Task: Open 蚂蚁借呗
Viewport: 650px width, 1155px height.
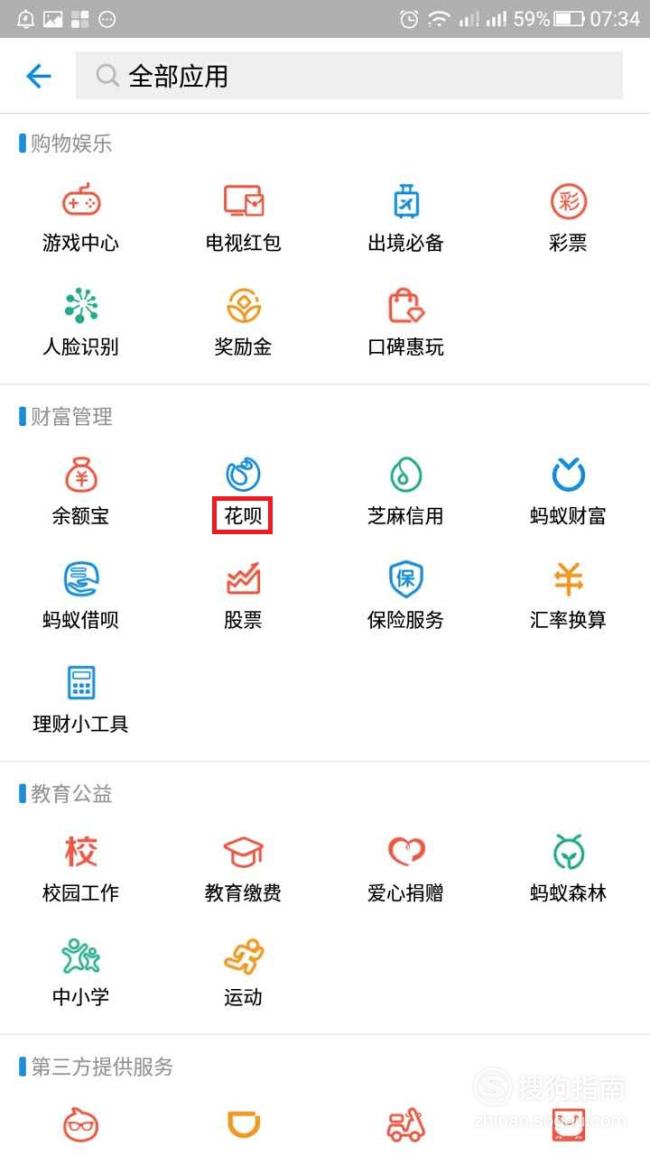Action: coord(81,594)
